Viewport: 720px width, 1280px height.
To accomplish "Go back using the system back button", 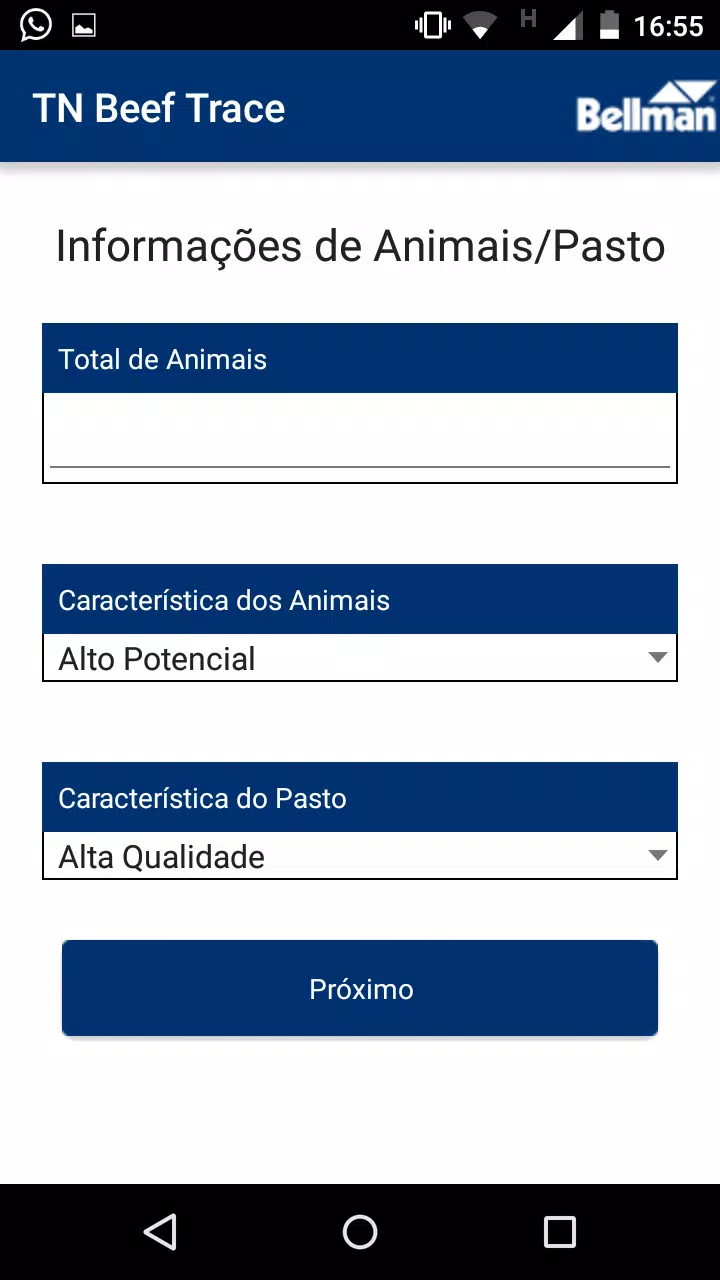I will point(160,1232).
